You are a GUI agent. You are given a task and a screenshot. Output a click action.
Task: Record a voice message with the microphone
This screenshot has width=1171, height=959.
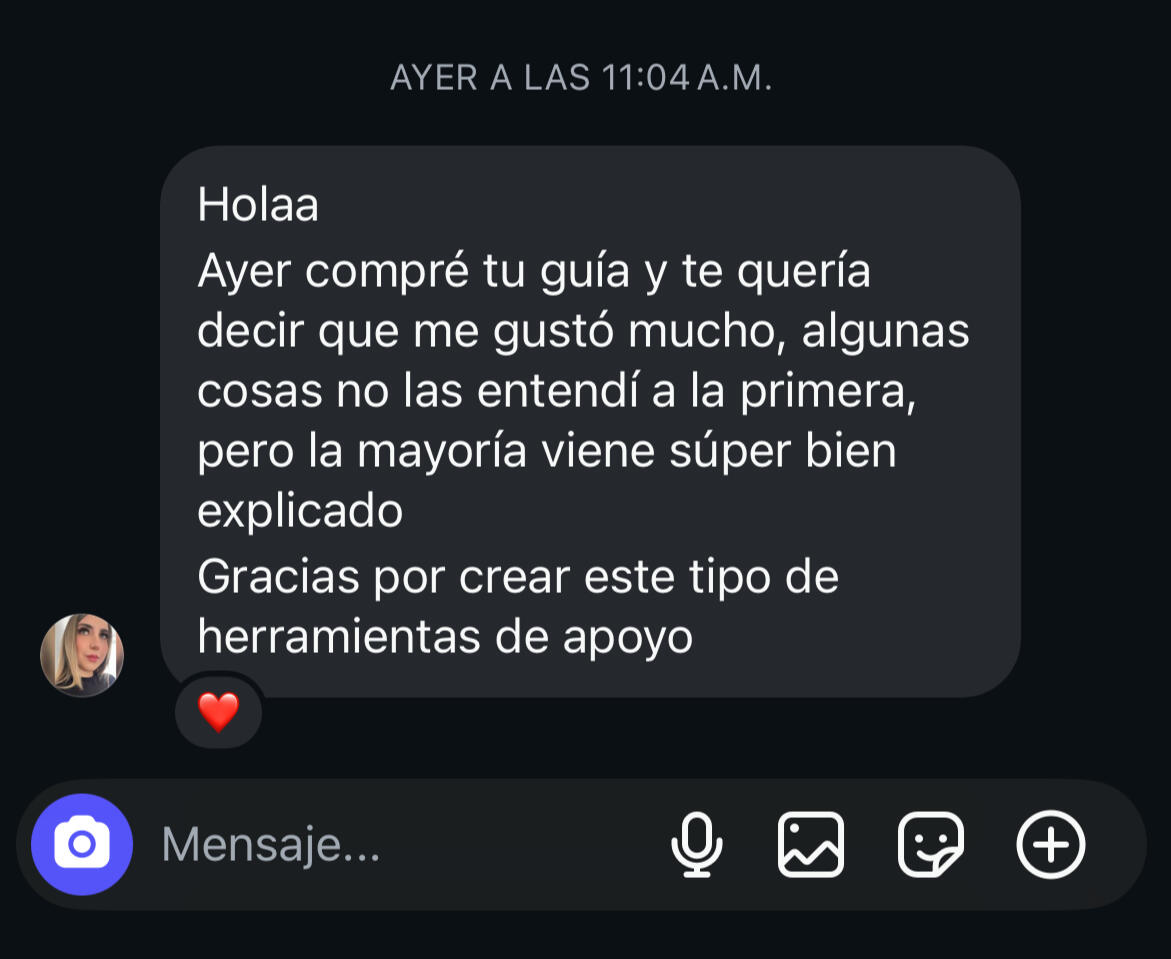coord(696,845)
